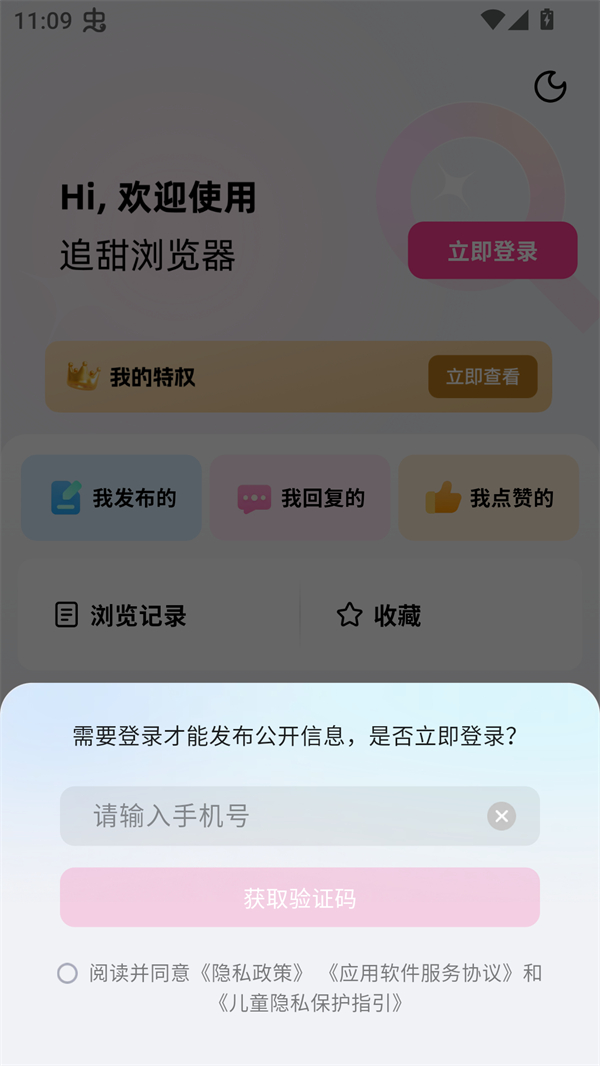The height and width of the screenshot is (1066, 600).
Task: Clear the phone number field
Action: coord(501,816)
